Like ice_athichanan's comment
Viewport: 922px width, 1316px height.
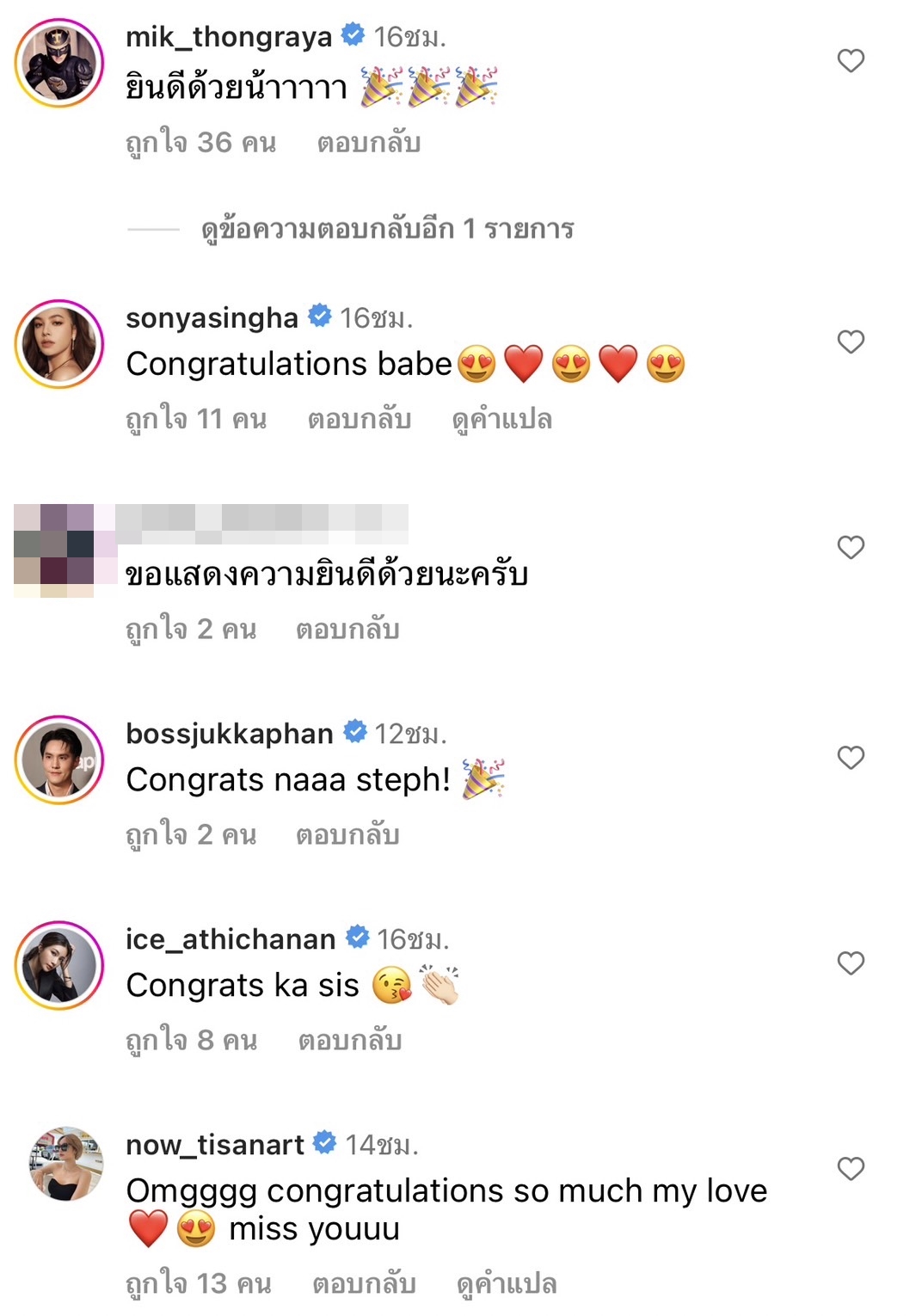pos(850,962)
